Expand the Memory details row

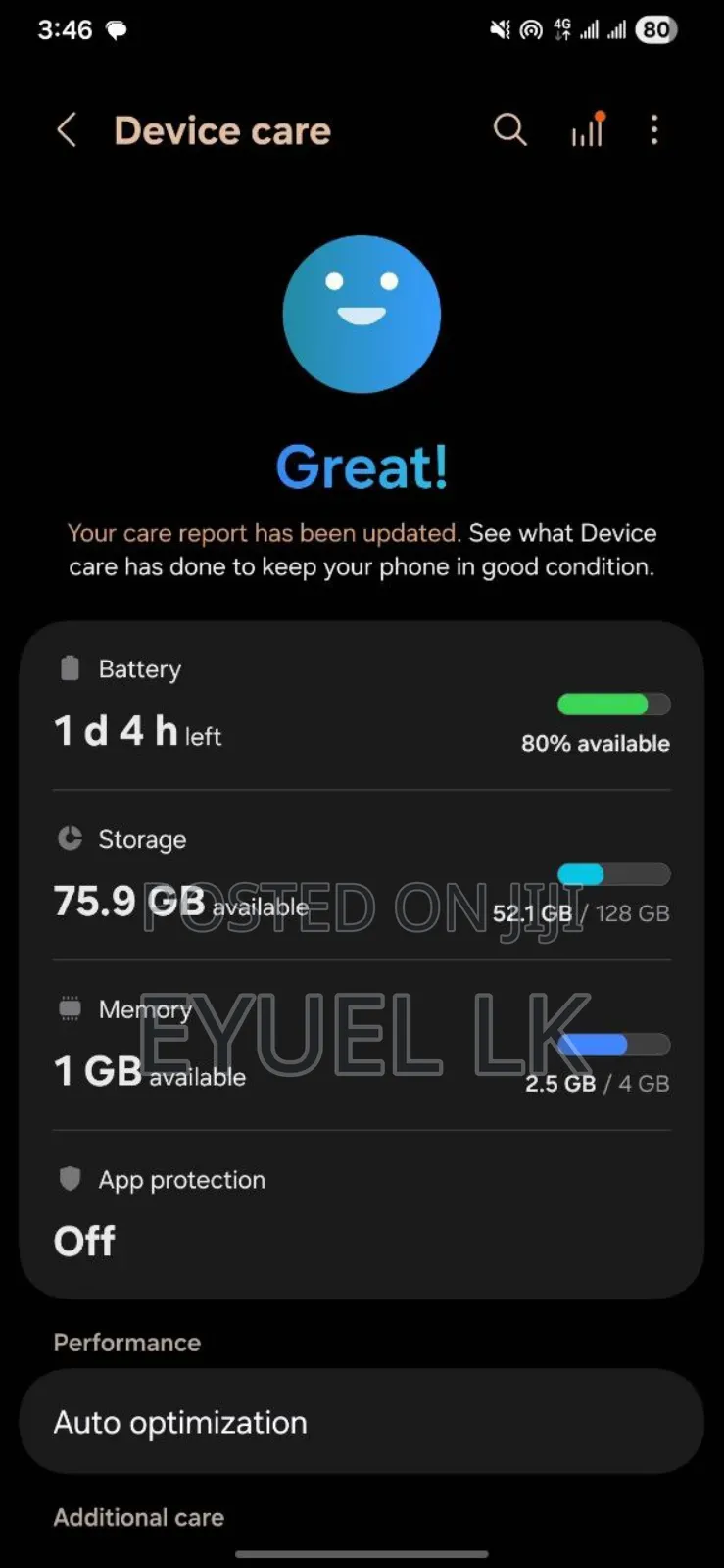(x=362, y=1044)
